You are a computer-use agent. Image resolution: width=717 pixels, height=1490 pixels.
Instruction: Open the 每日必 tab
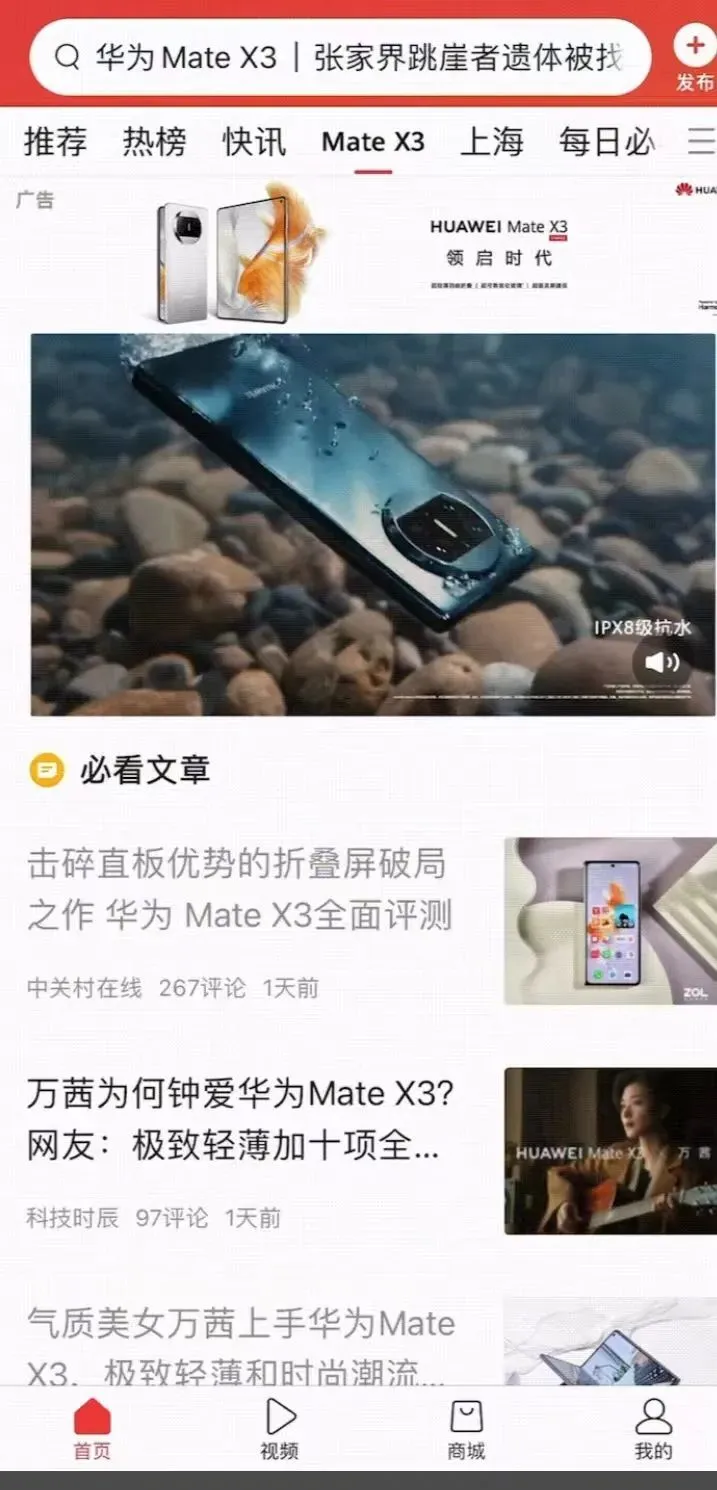606,142
